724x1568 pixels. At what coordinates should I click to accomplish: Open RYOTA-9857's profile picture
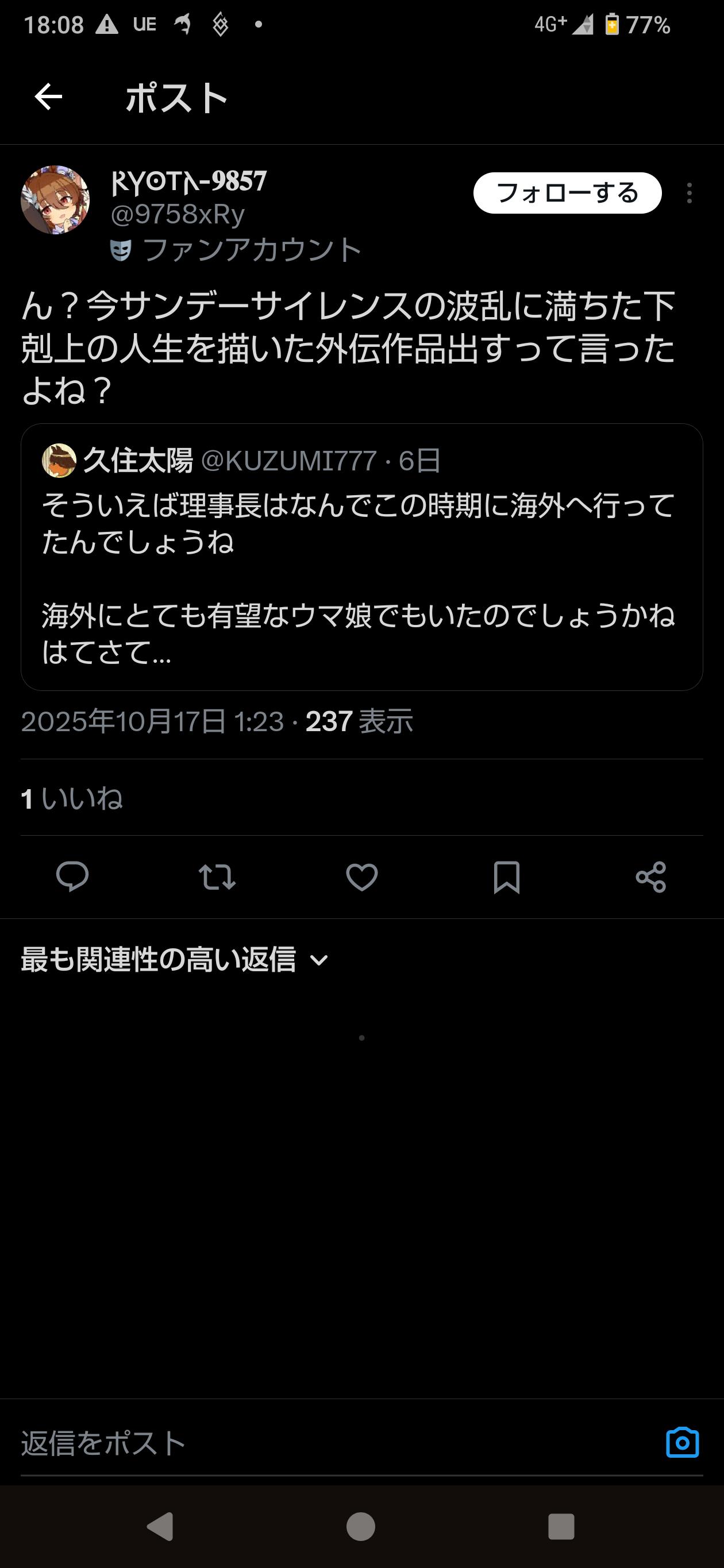tap(55, 200)
